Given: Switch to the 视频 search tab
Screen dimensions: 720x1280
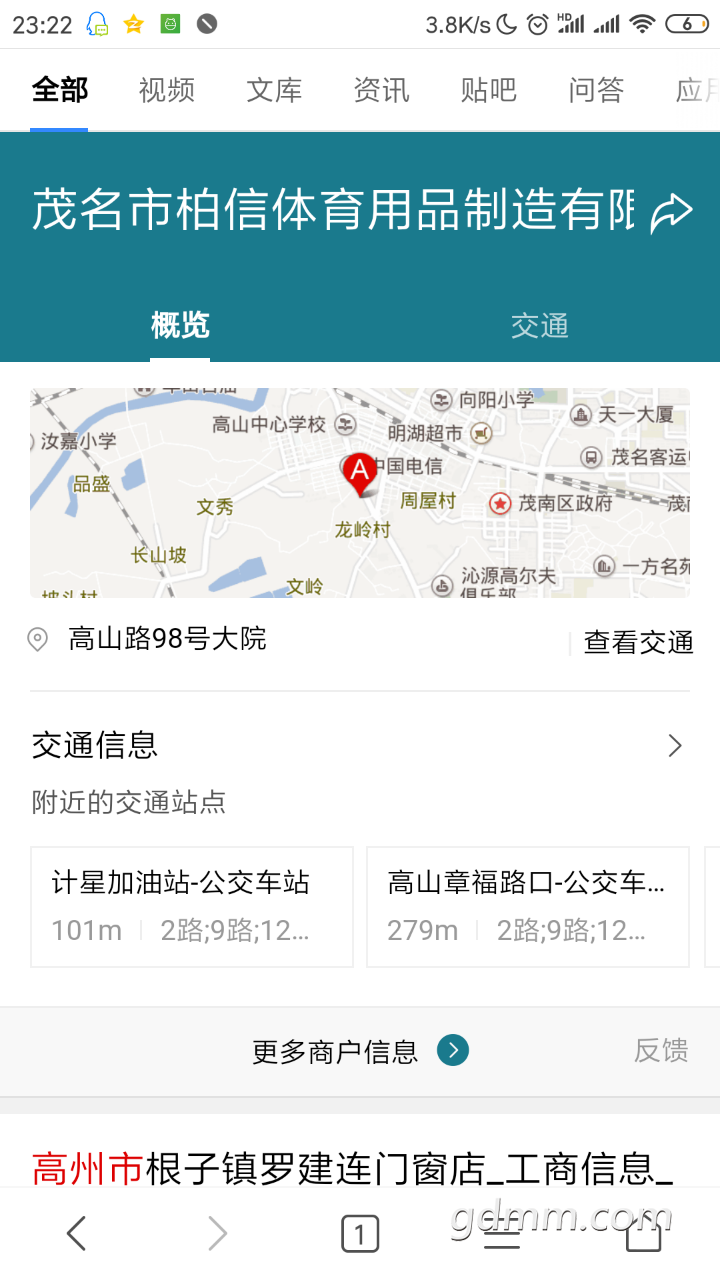Looking at the screenshot, I should (x=166, y=90).
